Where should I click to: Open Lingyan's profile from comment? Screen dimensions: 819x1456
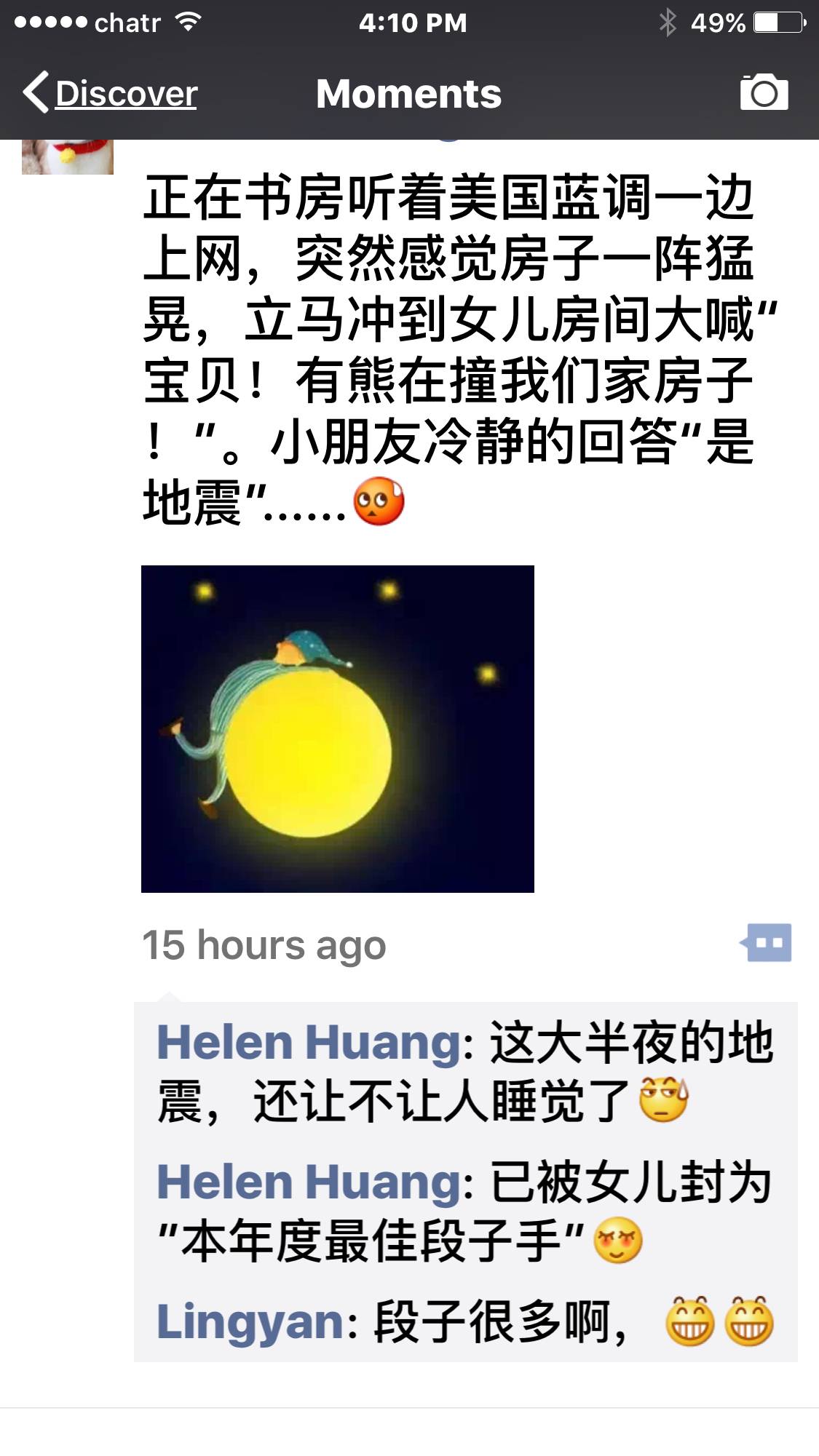(x=250, y=1321)
